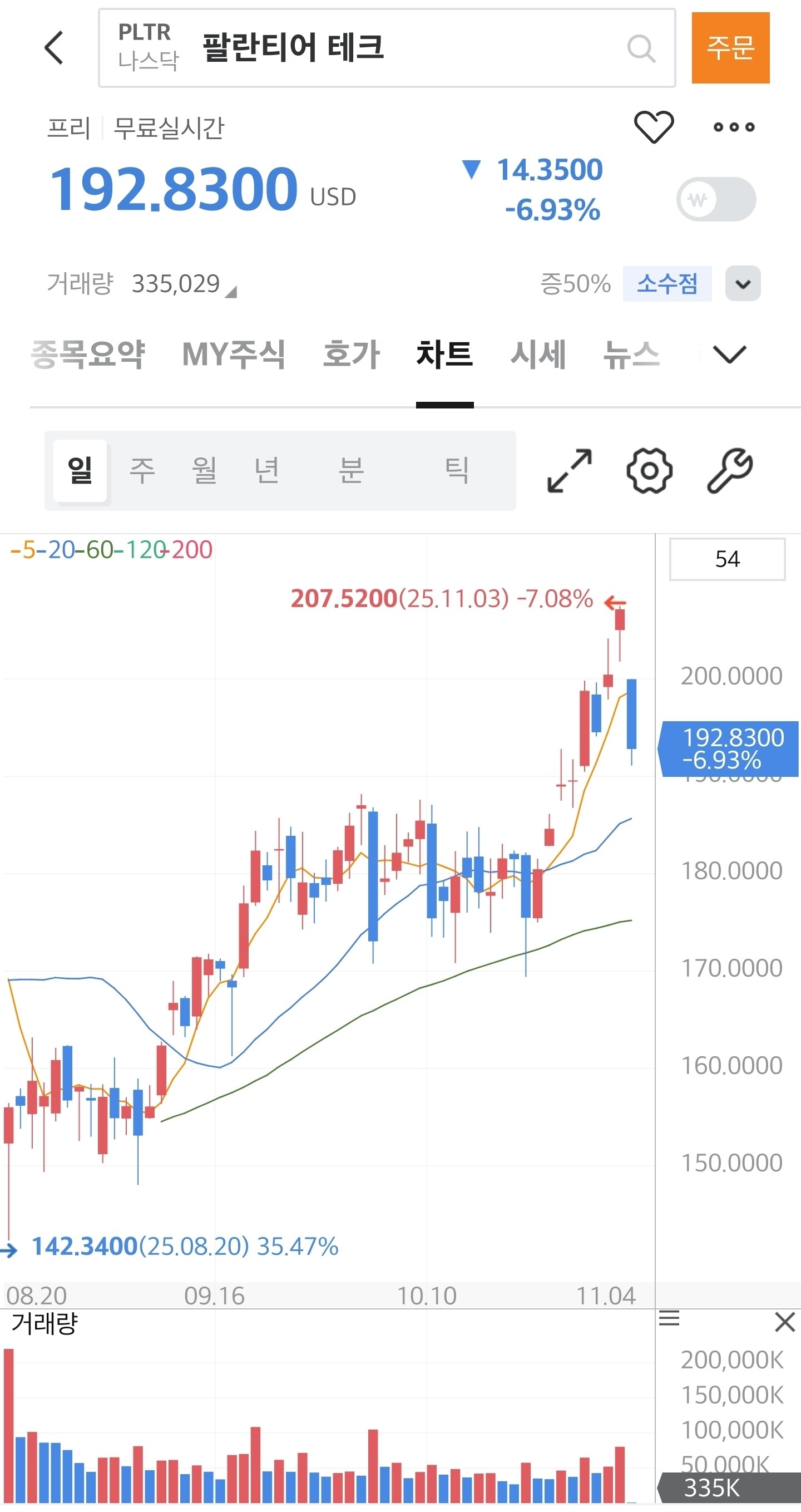Switch to the MY주식 tab

pyautogui.click(x=234, y=354)
